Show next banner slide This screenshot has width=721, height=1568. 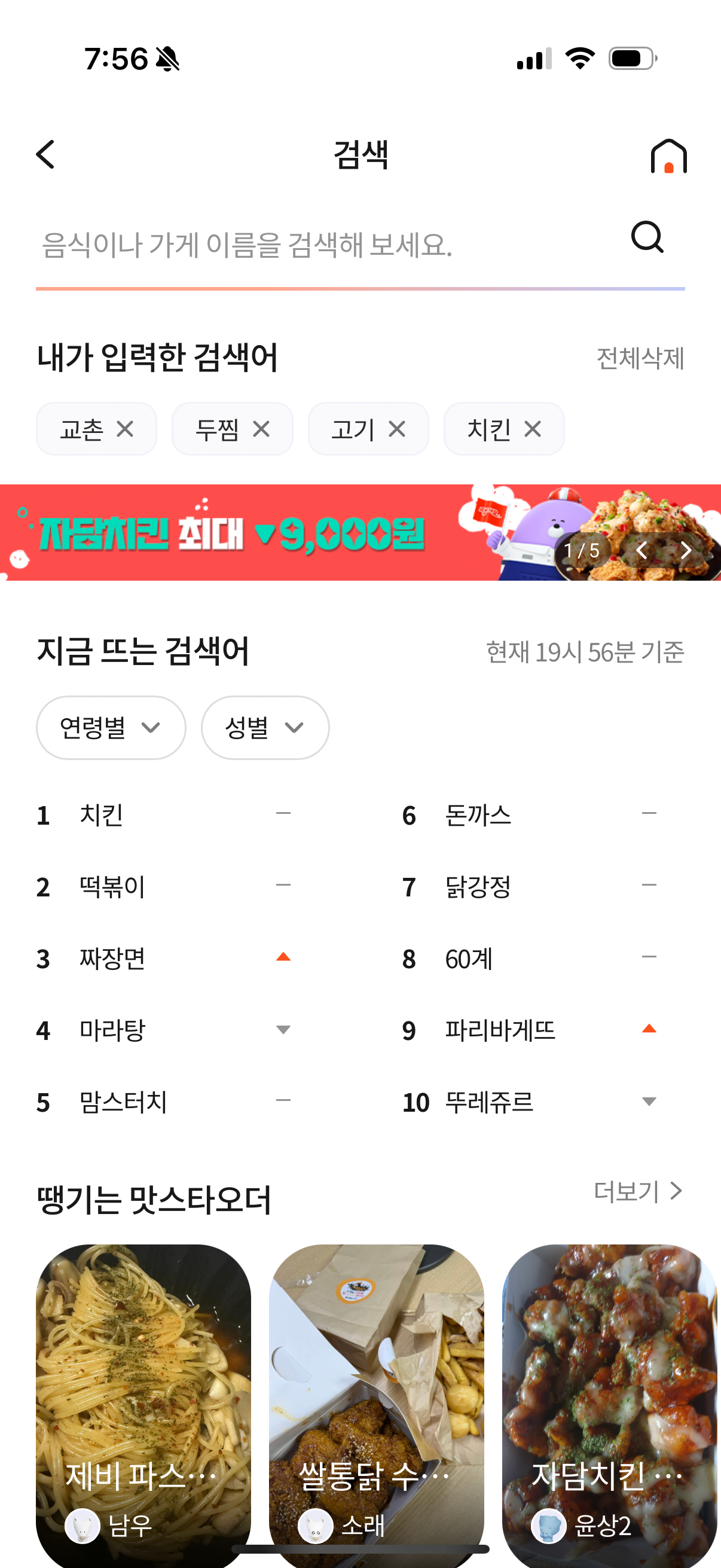point(686,550)
